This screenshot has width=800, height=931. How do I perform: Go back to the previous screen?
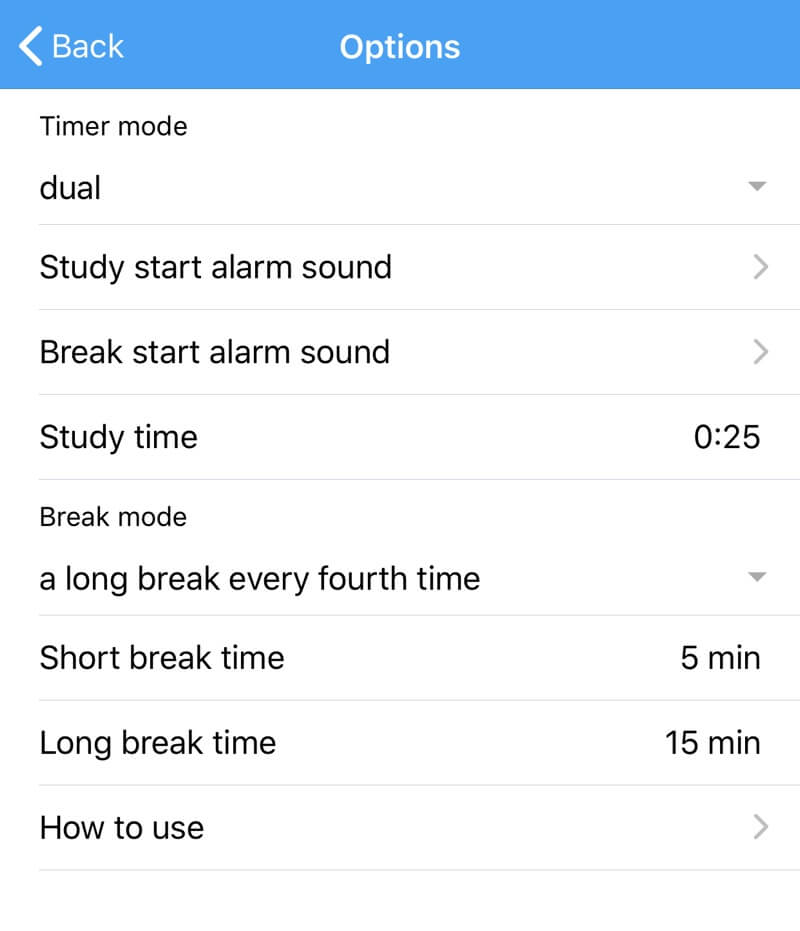coord(70,46)
